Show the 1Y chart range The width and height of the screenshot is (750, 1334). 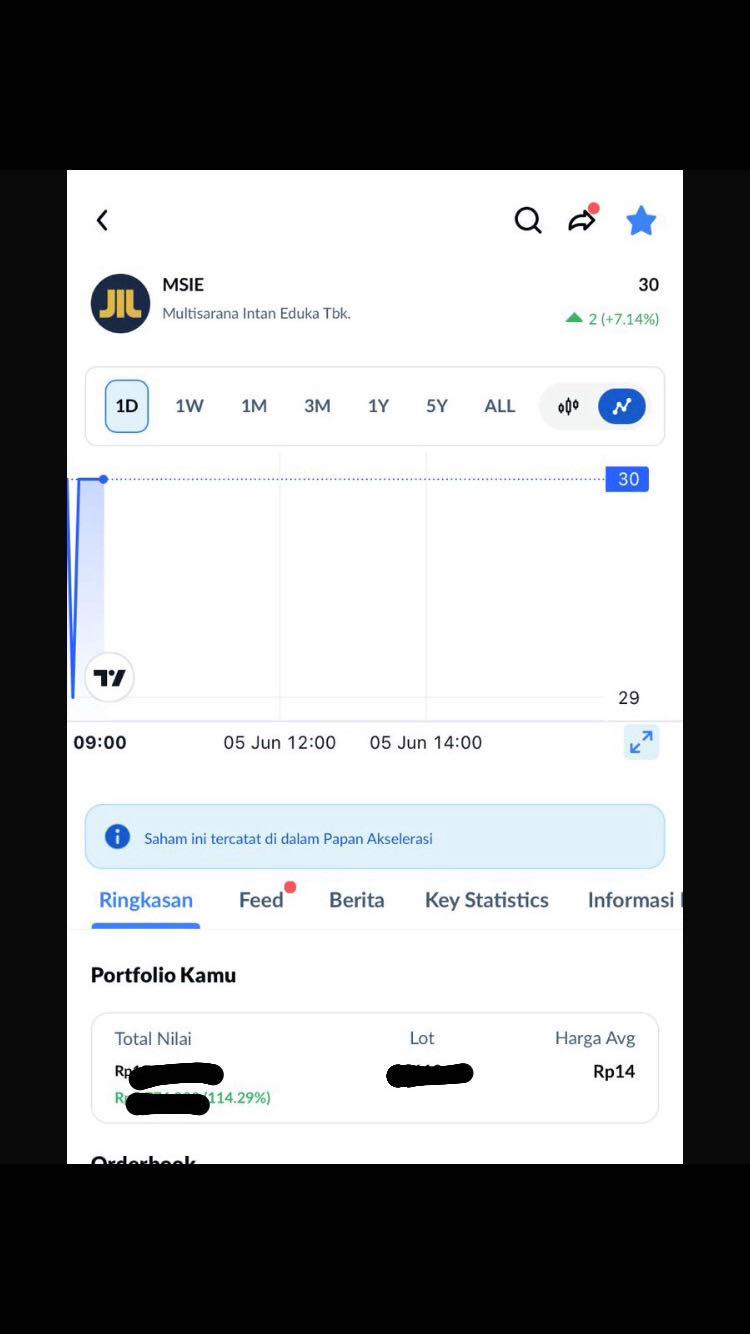coord(378,406)
